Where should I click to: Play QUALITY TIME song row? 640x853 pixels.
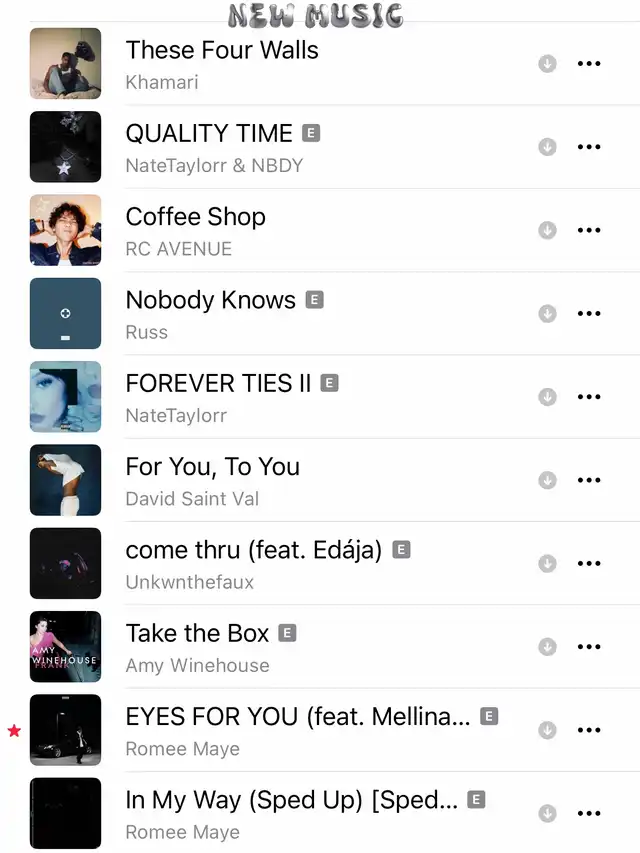[208, 134]
